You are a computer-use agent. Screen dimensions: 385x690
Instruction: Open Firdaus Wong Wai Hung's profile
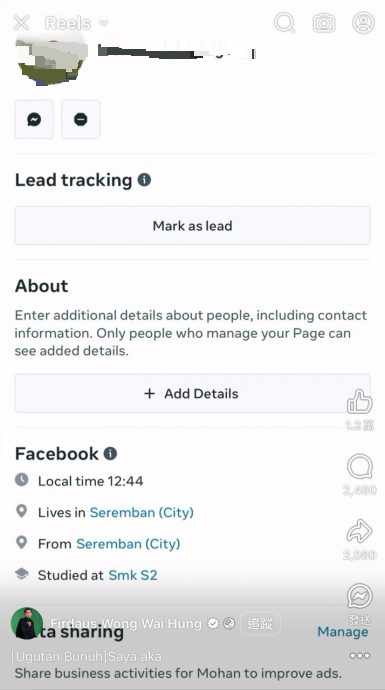tap(126, 624)
